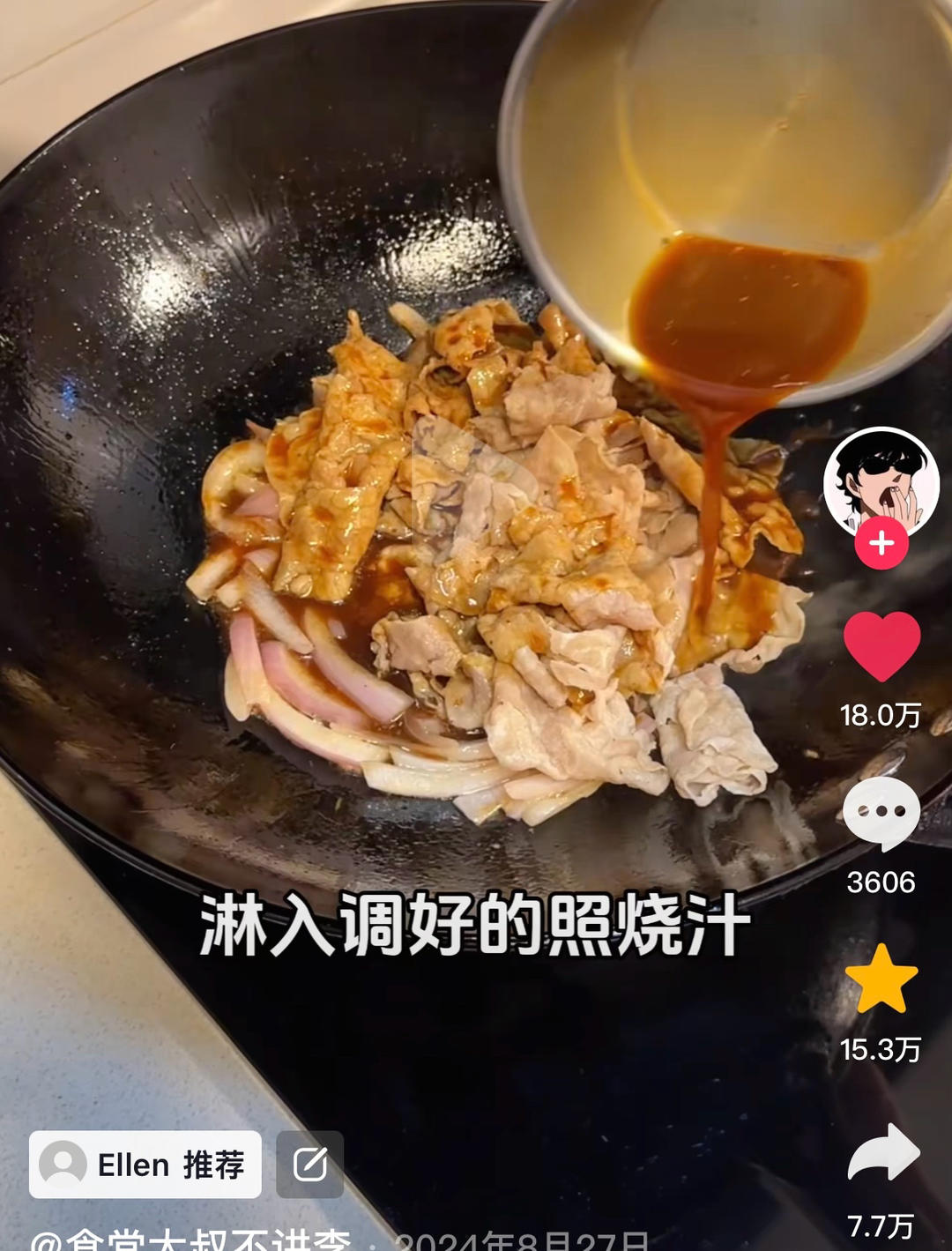Tap the 15.3万 favorites count

pos(881,1049)
